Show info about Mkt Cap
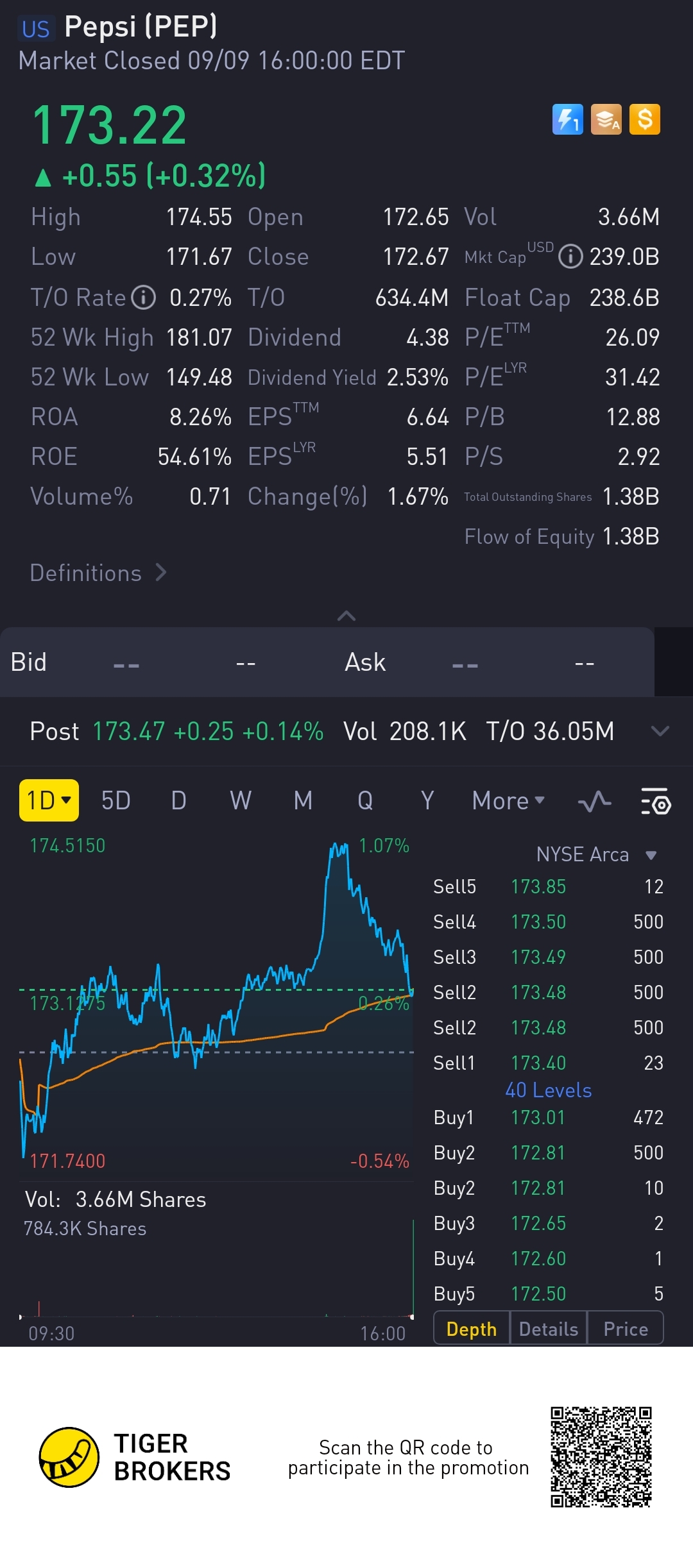693x1568 pixels. coord(570,257)
